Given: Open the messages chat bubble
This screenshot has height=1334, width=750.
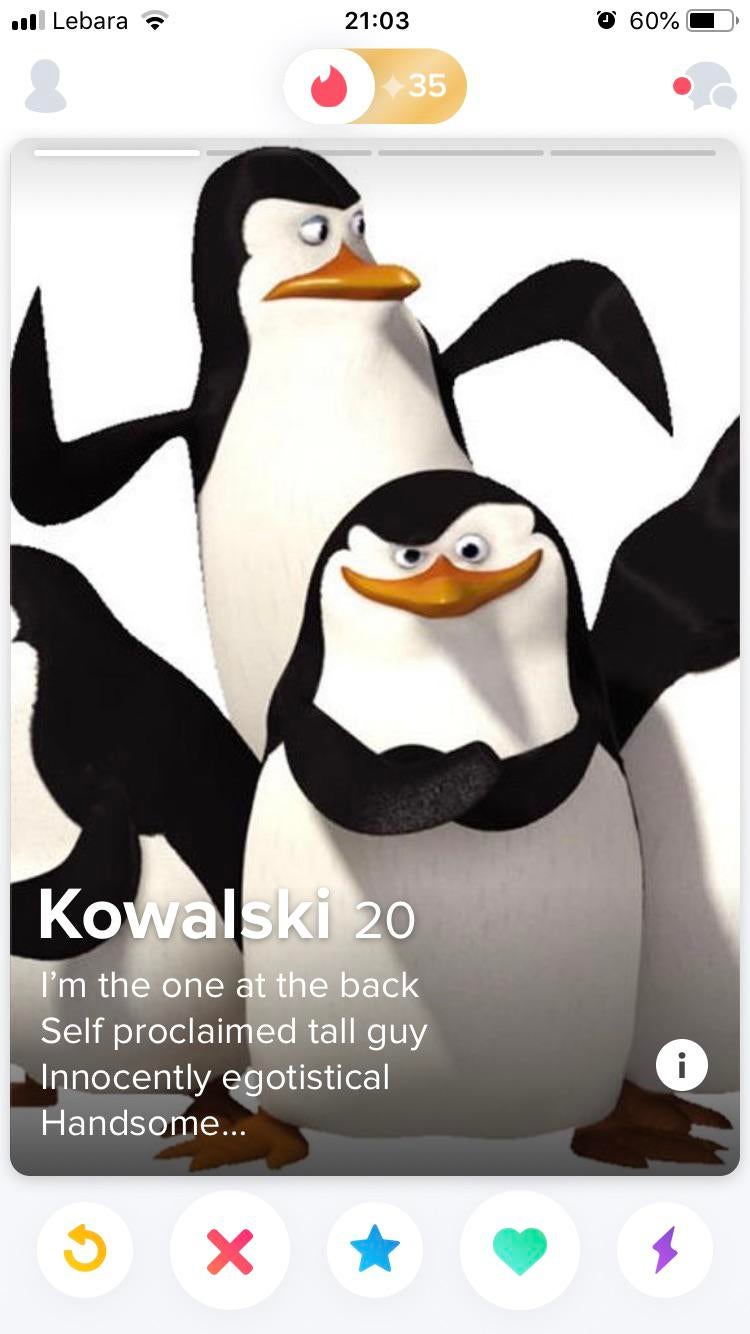Looking at the screenshot, I should pos(710,87).
